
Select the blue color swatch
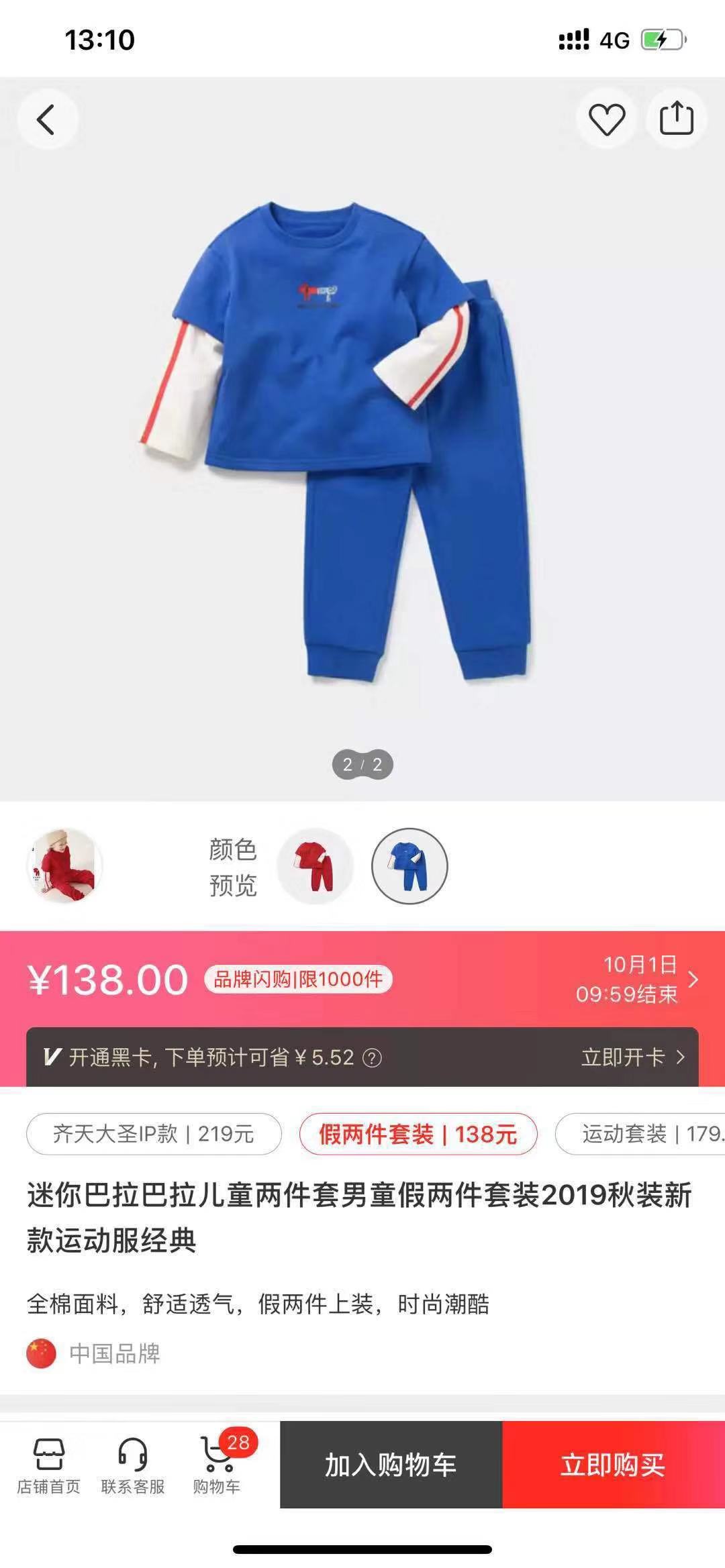point(409,866)
